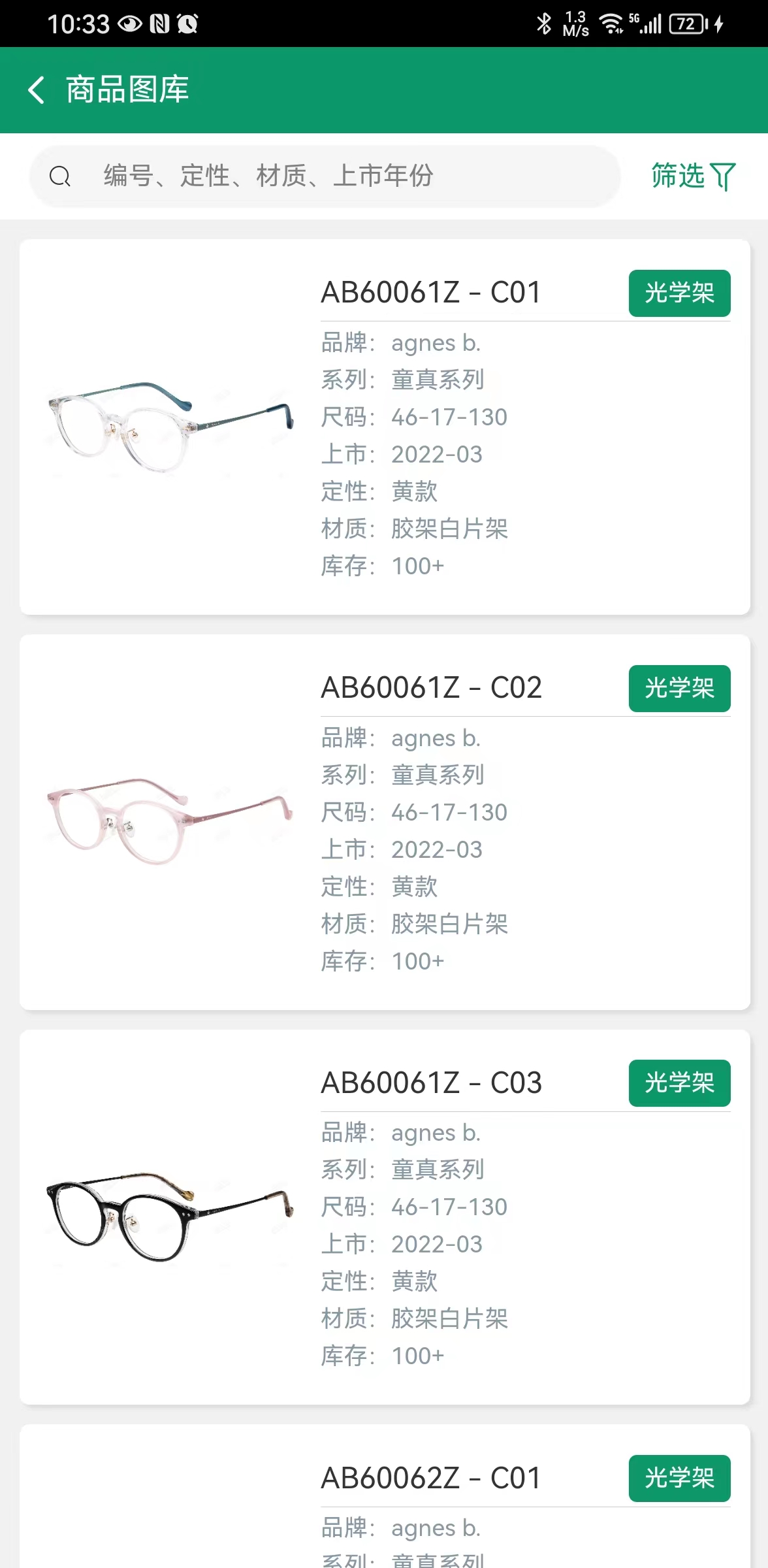Open product card AB60062Z - C01
The width and height of the screenshot is (768, 1568).
[384, 1503]
